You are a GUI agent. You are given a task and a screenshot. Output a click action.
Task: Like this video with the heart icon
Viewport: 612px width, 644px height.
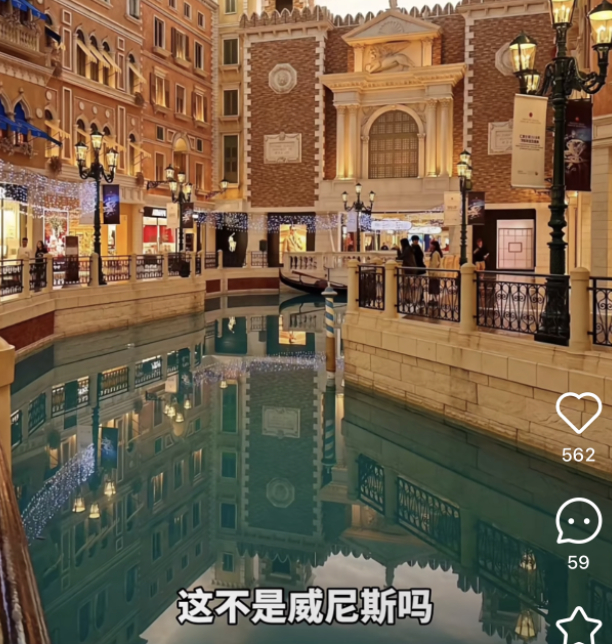pyautogui.click(x=578, y=413)
